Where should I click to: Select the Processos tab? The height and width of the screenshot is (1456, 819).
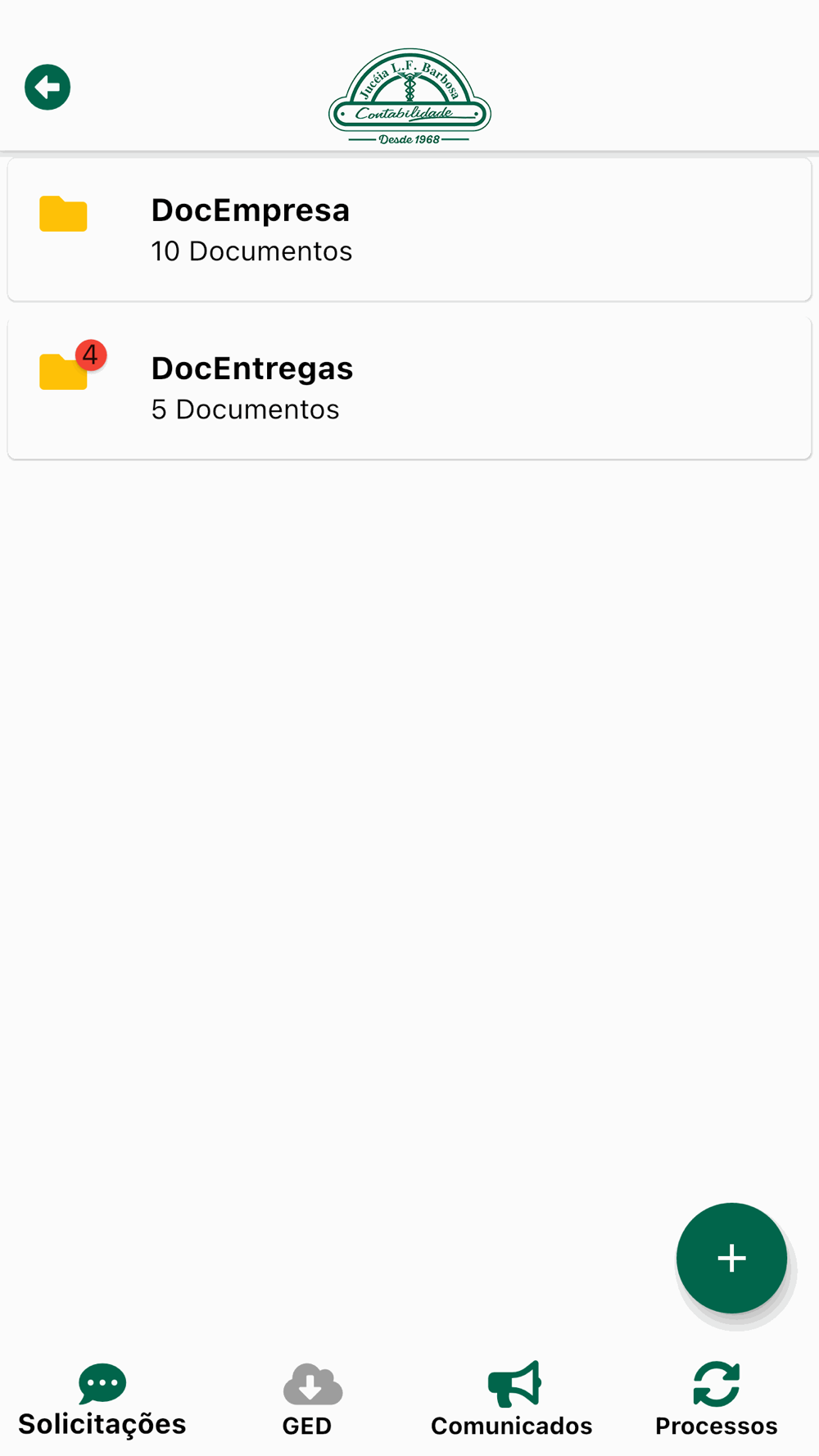pos(717,1400)
